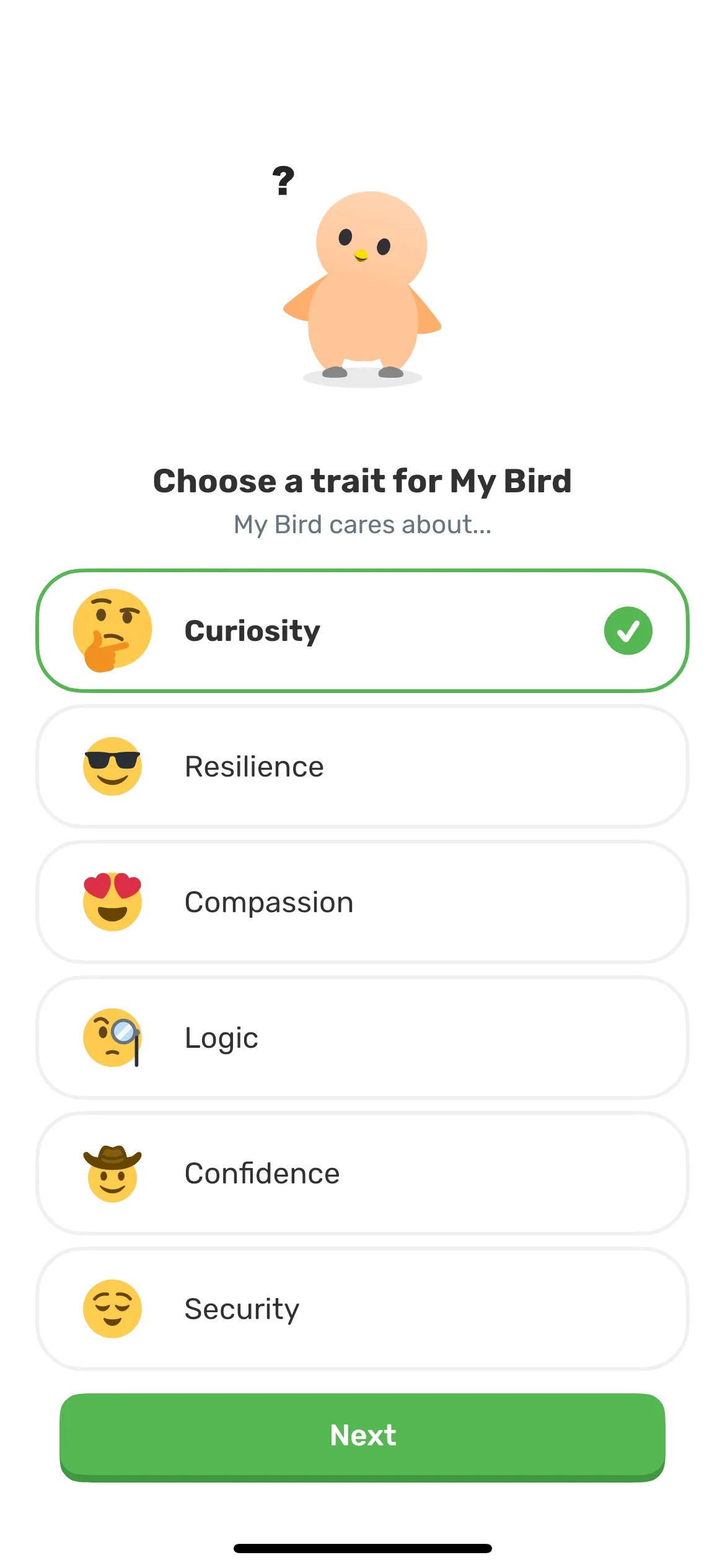Screen dimensions: 725x1568
Task: Select the Logic option
Action: [362, 1037]
